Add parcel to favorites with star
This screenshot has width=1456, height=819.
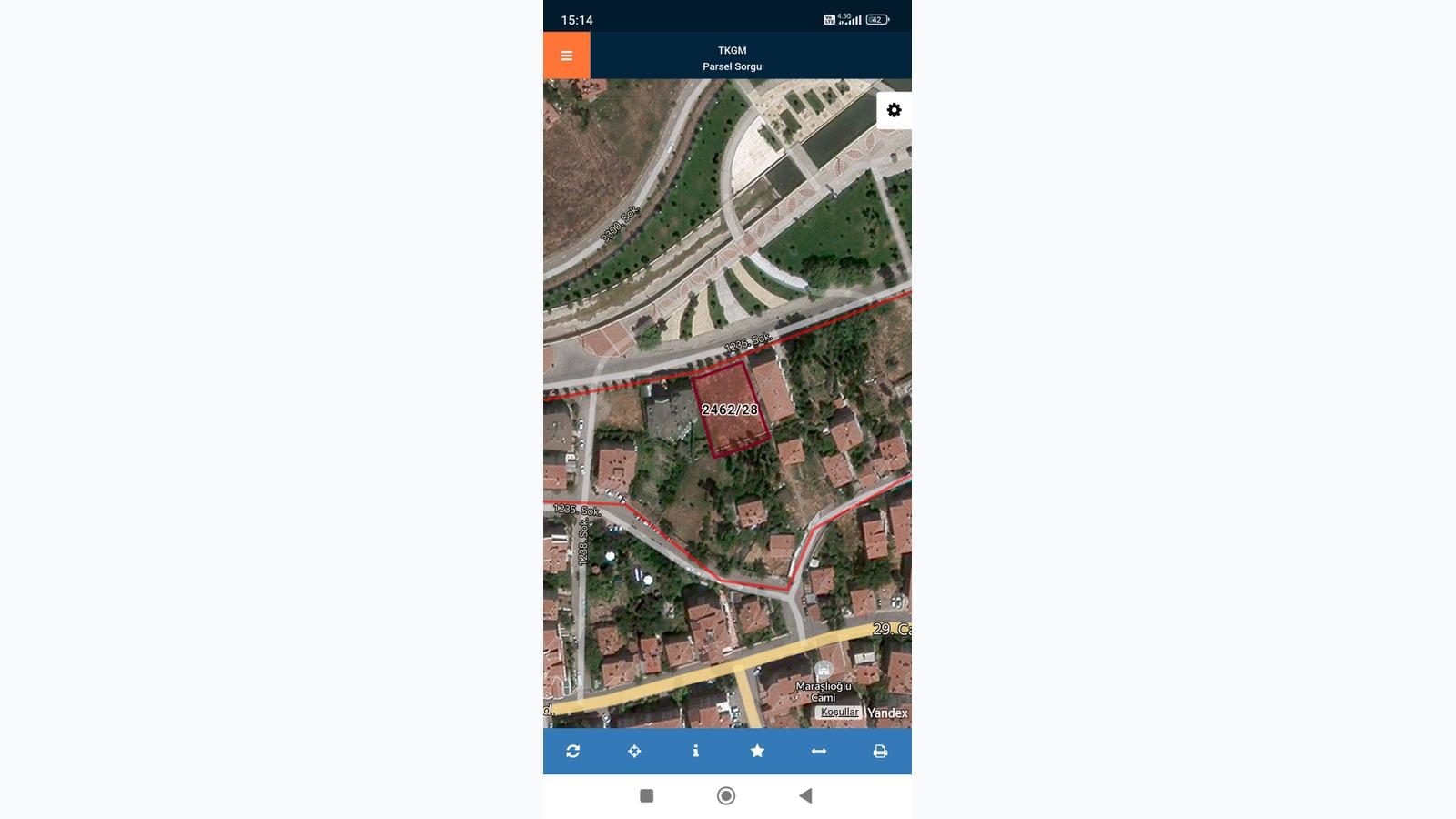pos(757,752)
